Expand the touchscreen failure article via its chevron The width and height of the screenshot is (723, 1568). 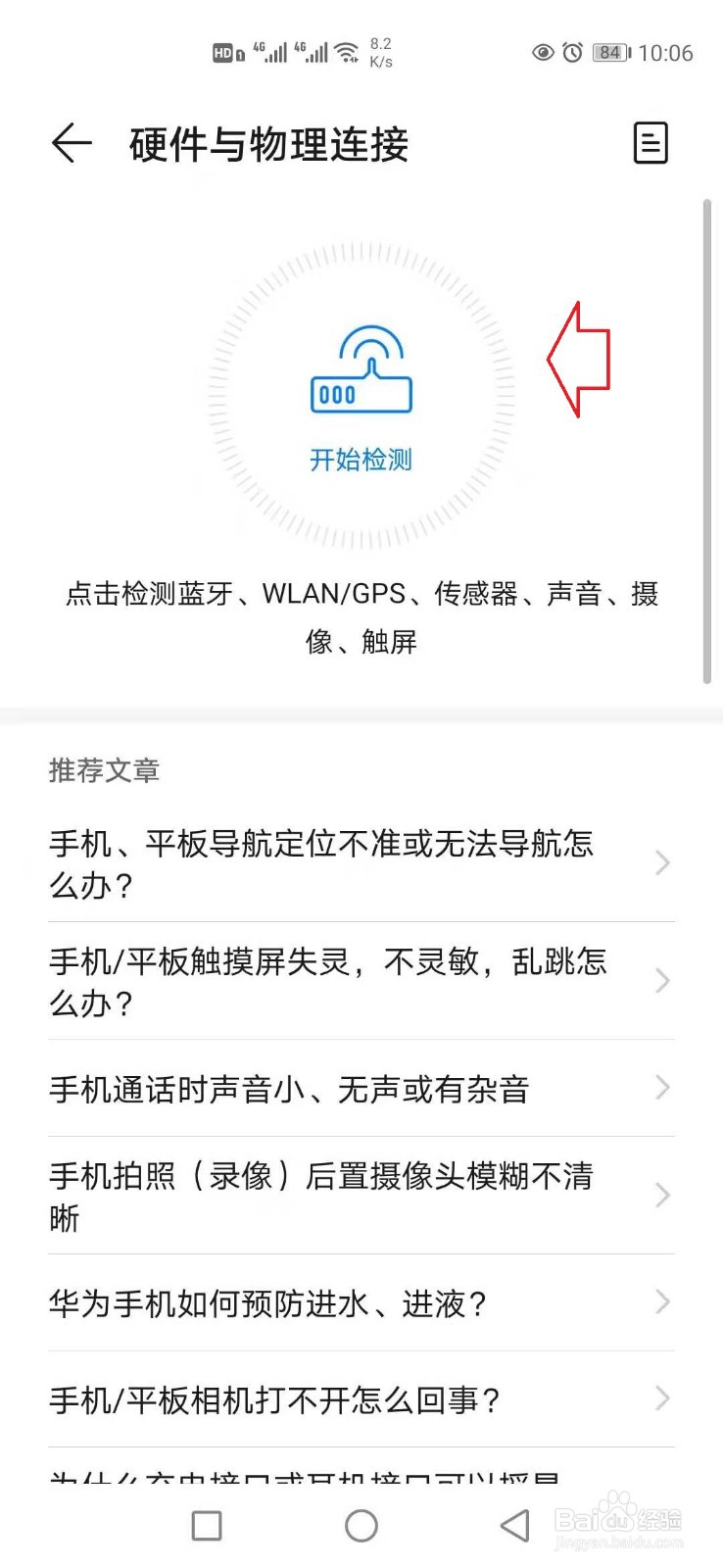click(661, 981)
